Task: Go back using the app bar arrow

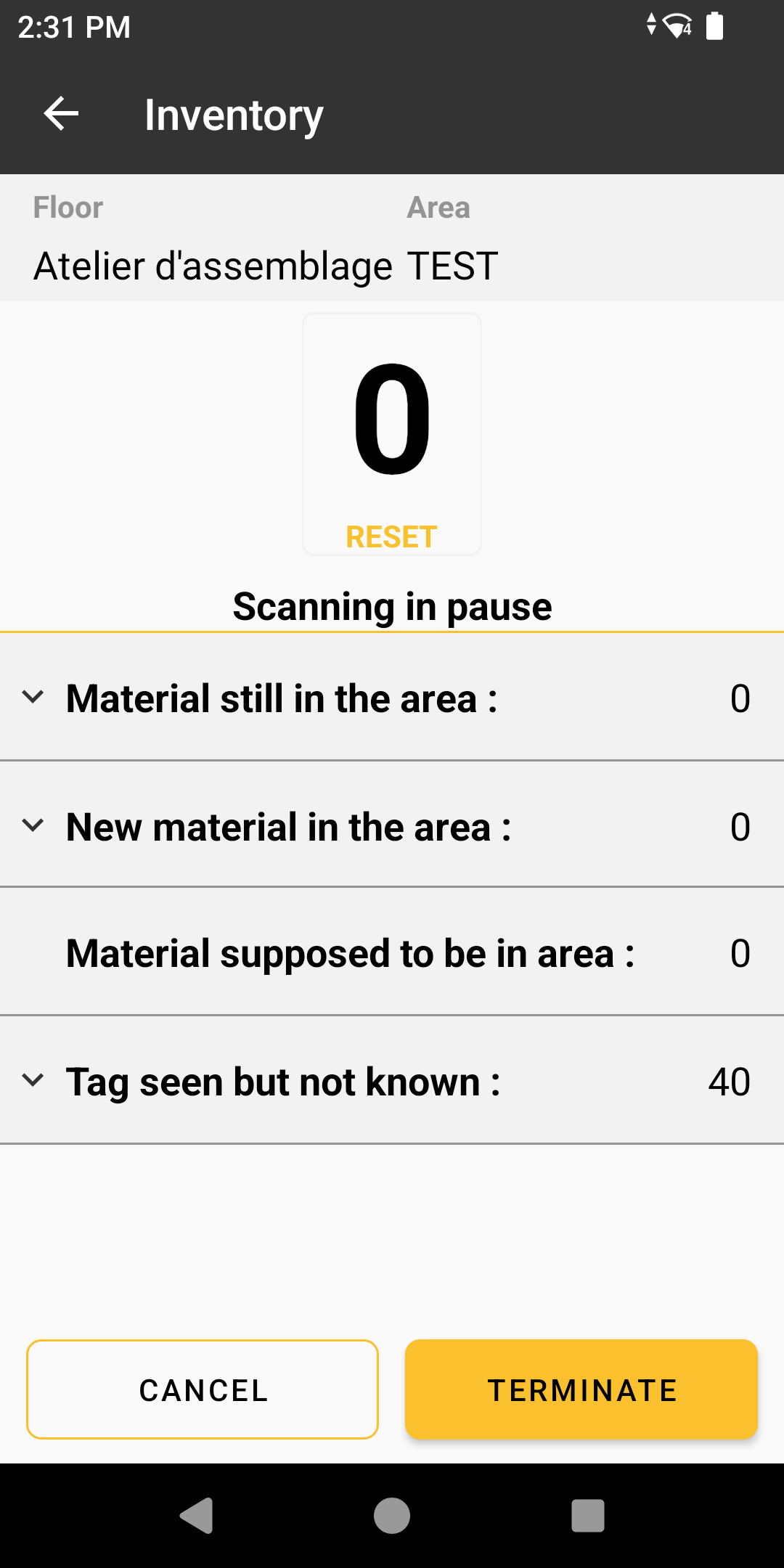Action: [x=61, y=114]
